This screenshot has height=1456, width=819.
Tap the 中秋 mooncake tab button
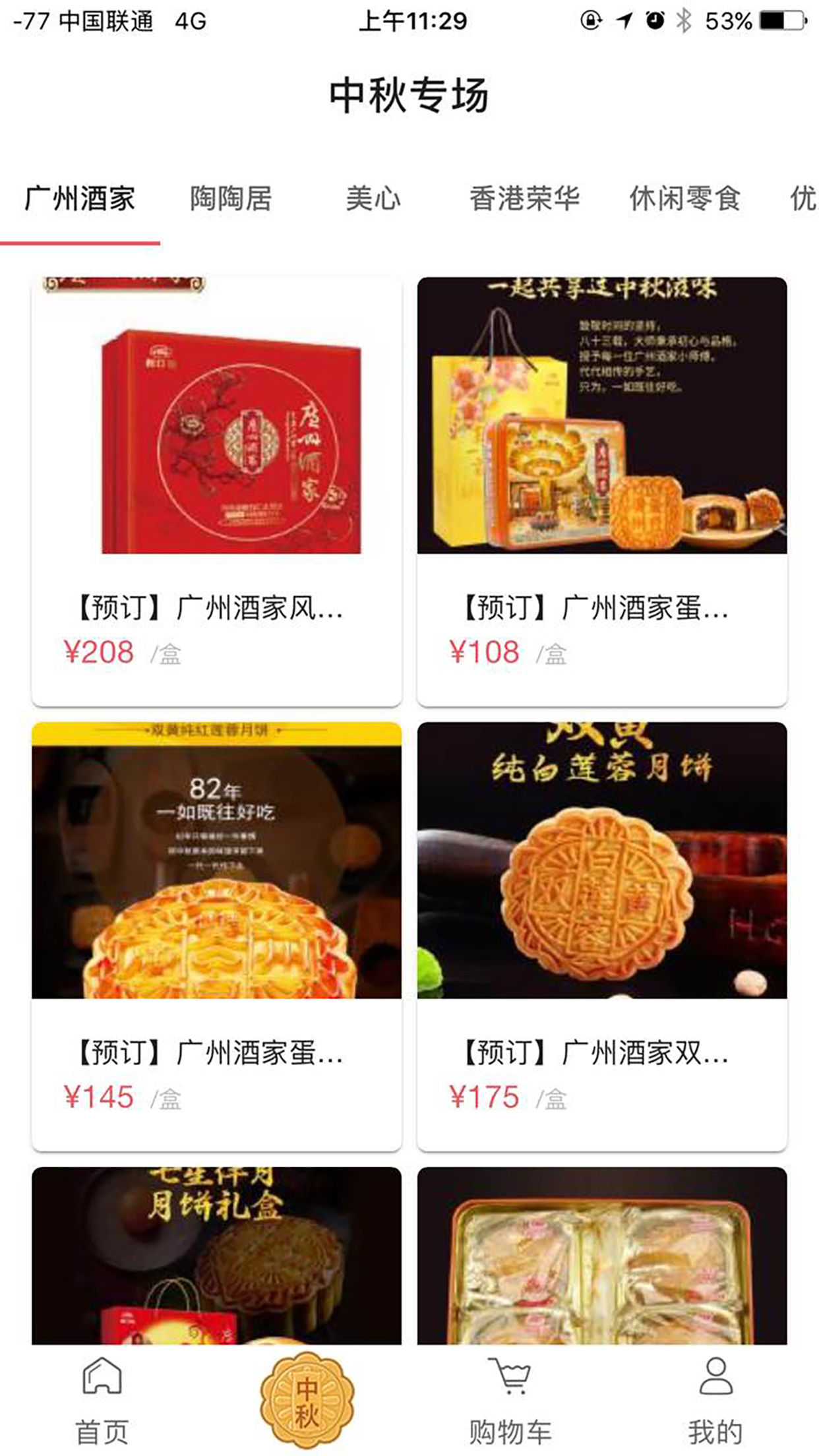click(307, 1401)
